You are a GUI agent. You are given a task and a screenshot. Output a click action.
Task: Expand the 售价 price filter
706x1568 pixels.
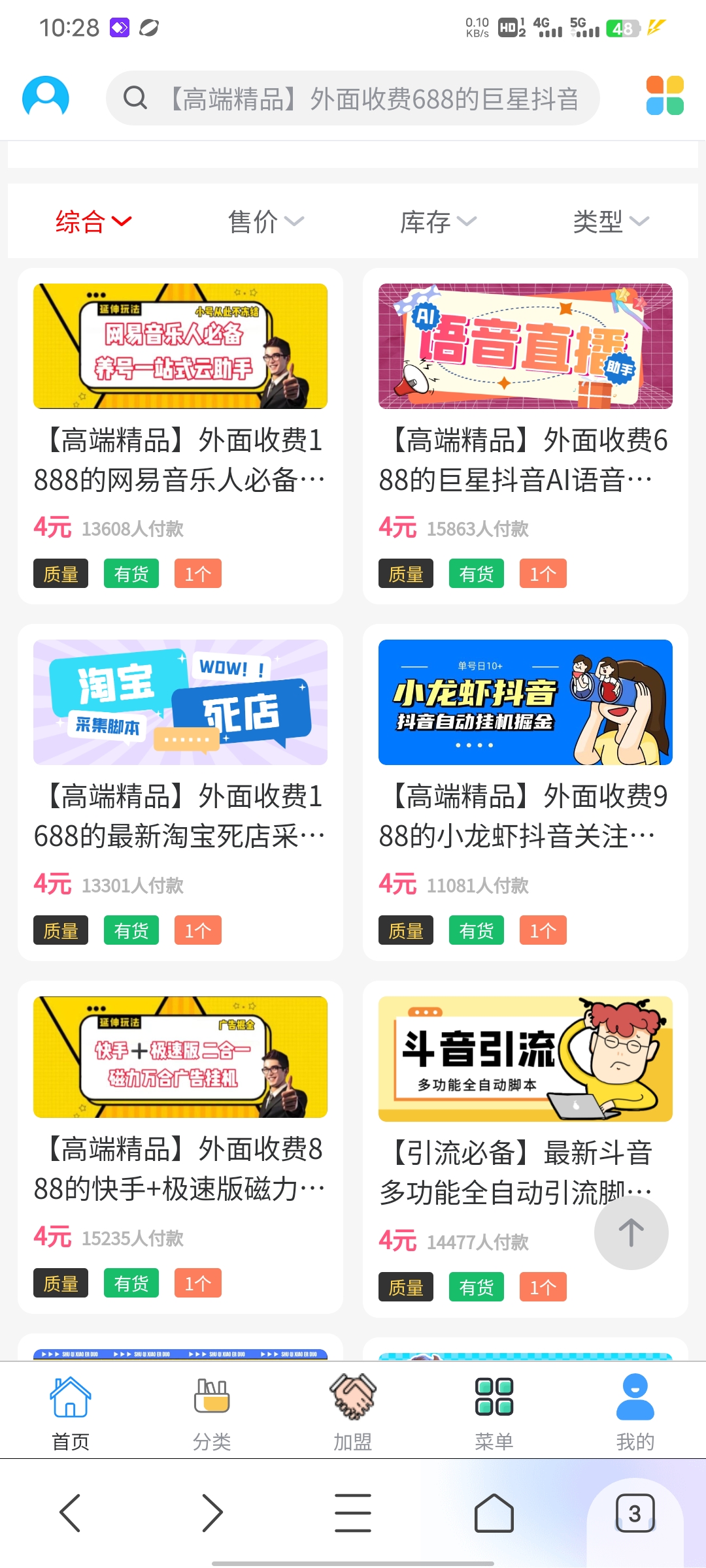(x=266, y=221)
